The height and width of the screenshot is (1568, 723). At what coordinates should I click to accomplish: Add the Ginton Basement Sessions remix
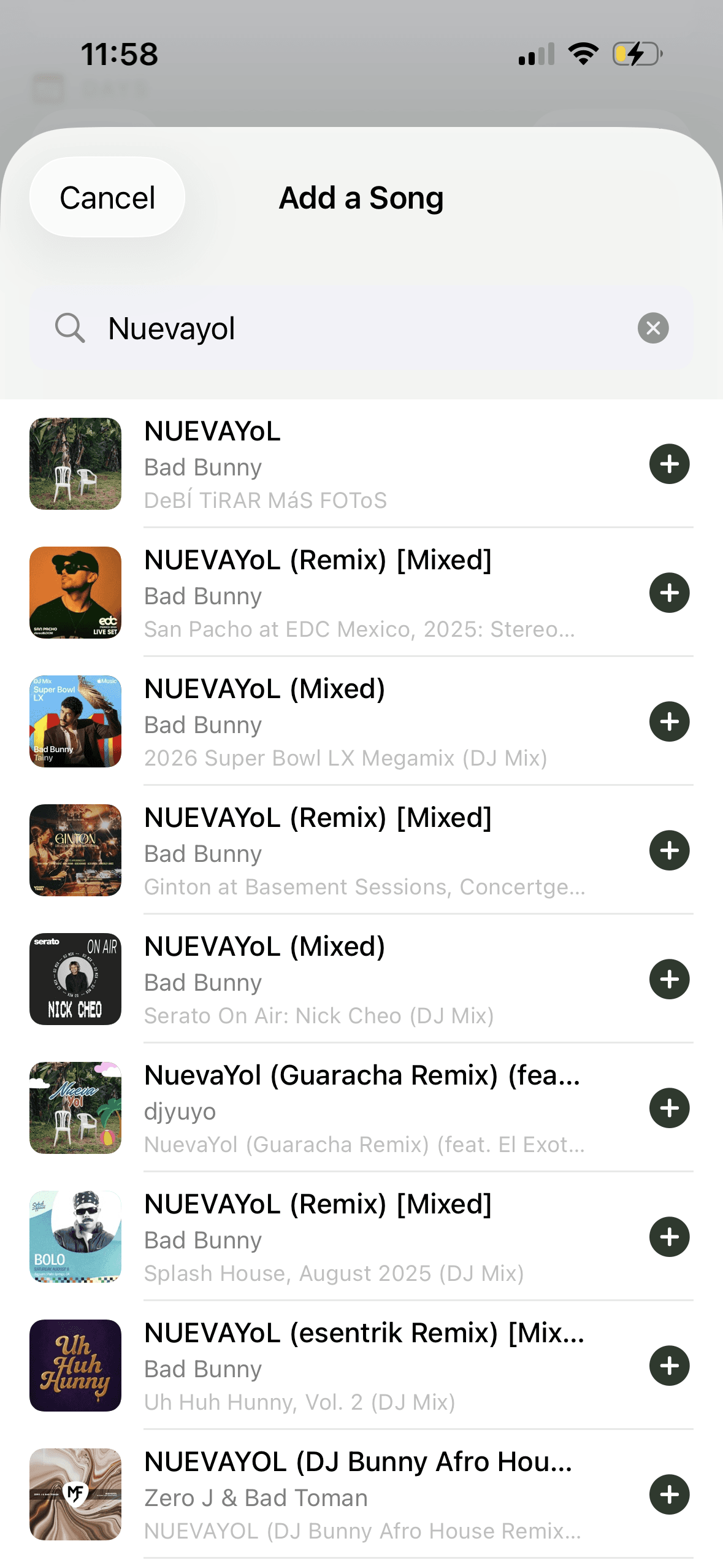(668, 850)
